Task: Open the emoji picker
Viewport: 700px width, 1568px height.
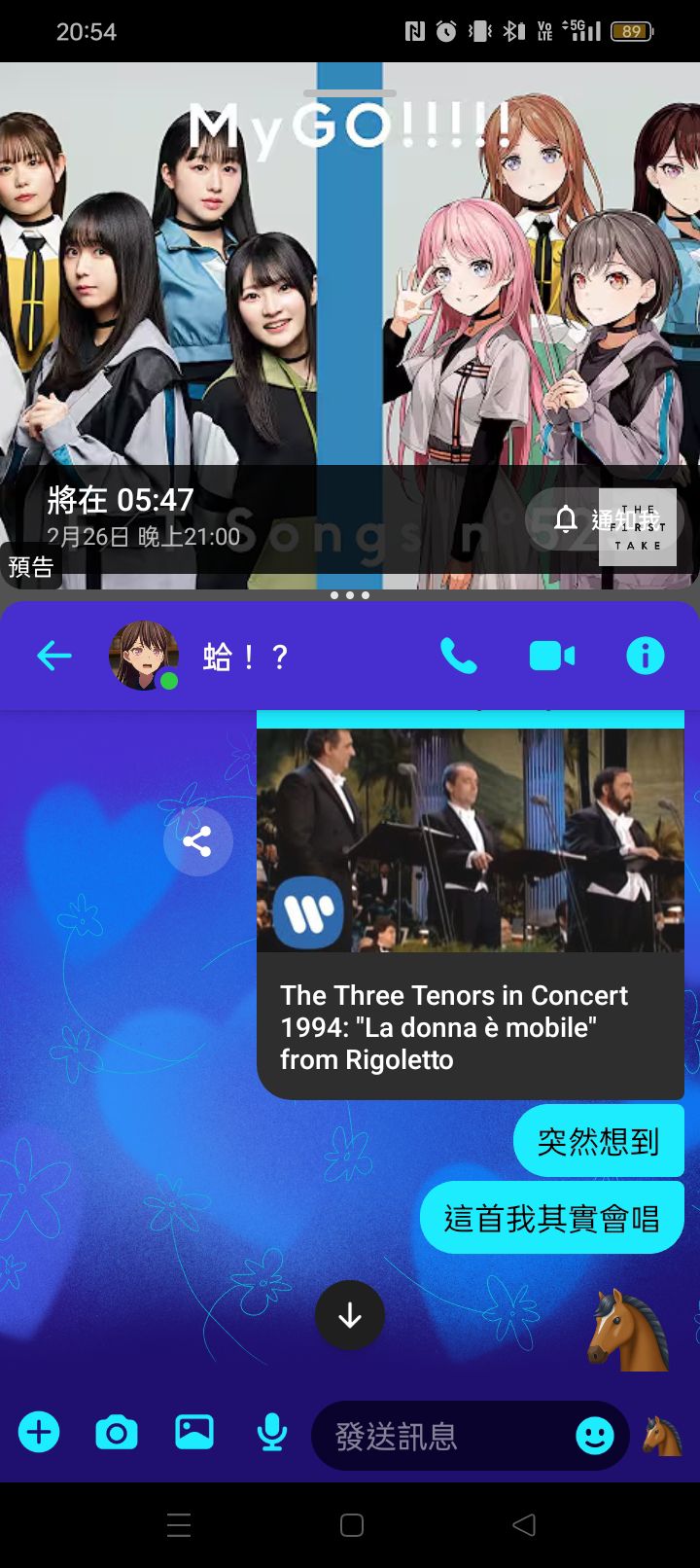Action: (594, 1436)
